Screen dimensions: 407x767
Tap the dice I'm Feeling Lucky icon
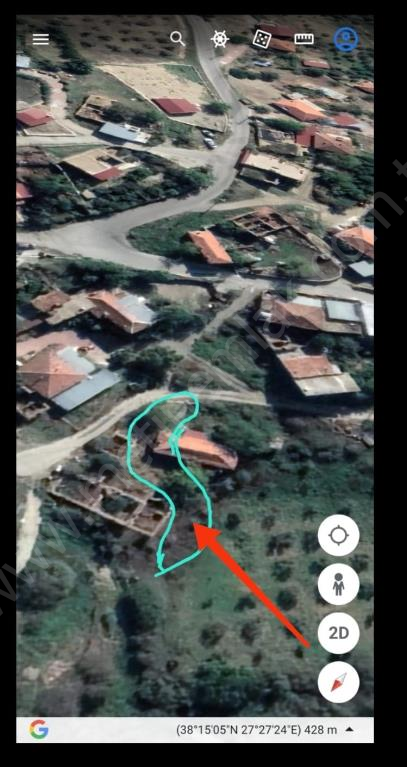(262, 39)
